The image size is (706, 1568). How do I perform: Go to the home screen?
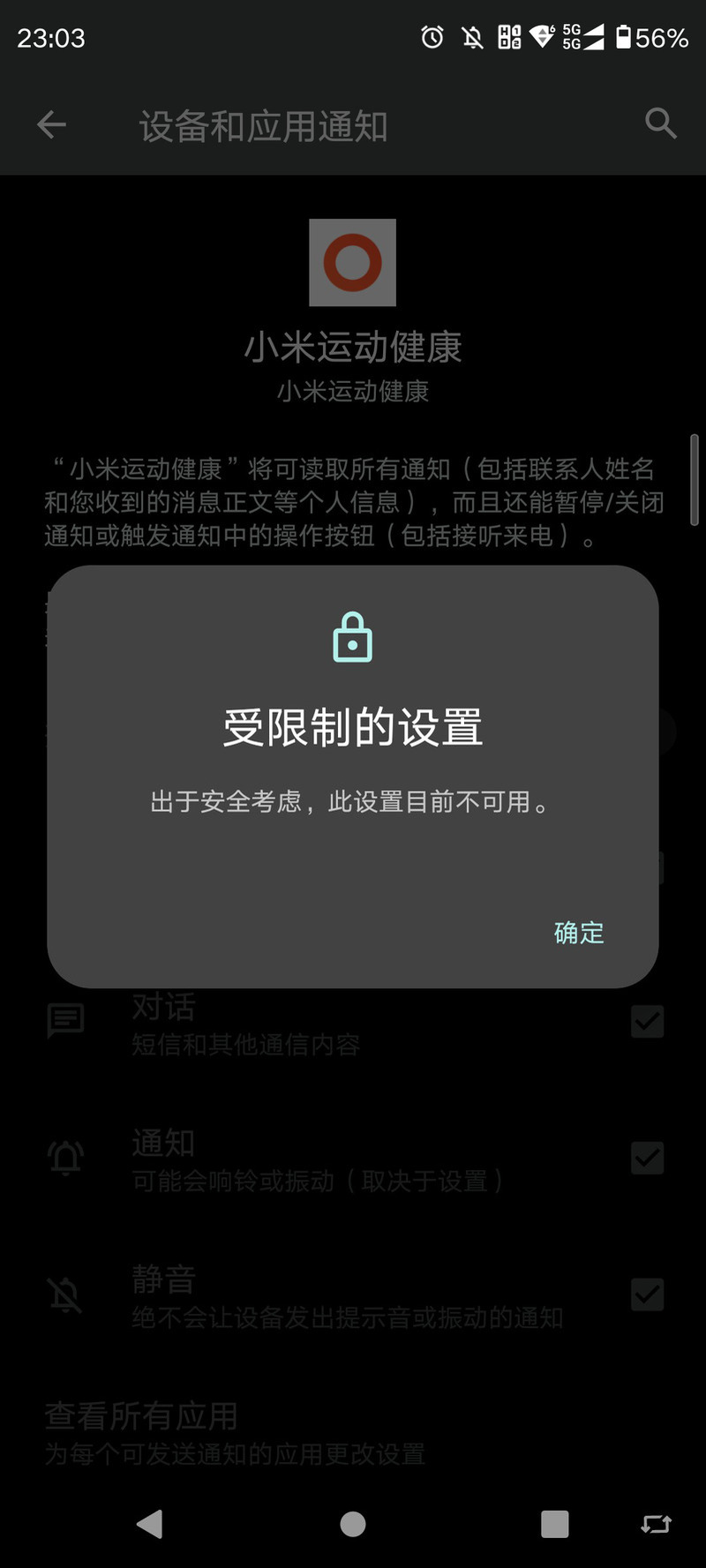pos(353,1524)
